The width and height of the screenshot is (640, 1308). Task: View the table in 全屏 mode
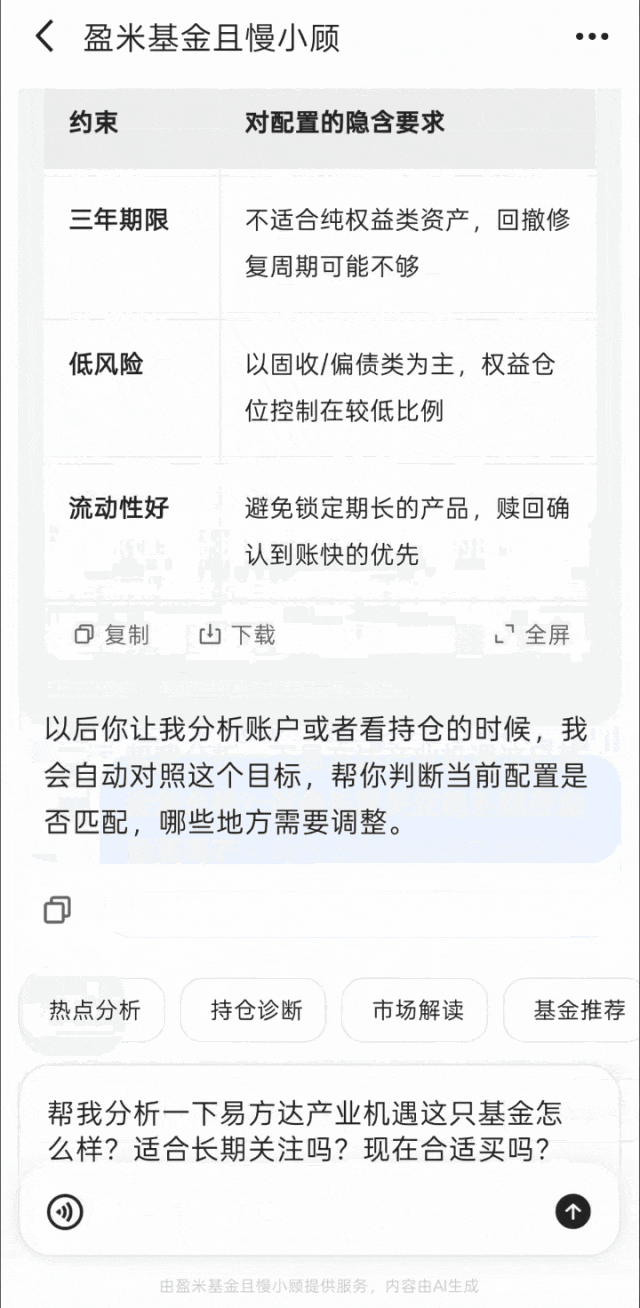[532, 634]
